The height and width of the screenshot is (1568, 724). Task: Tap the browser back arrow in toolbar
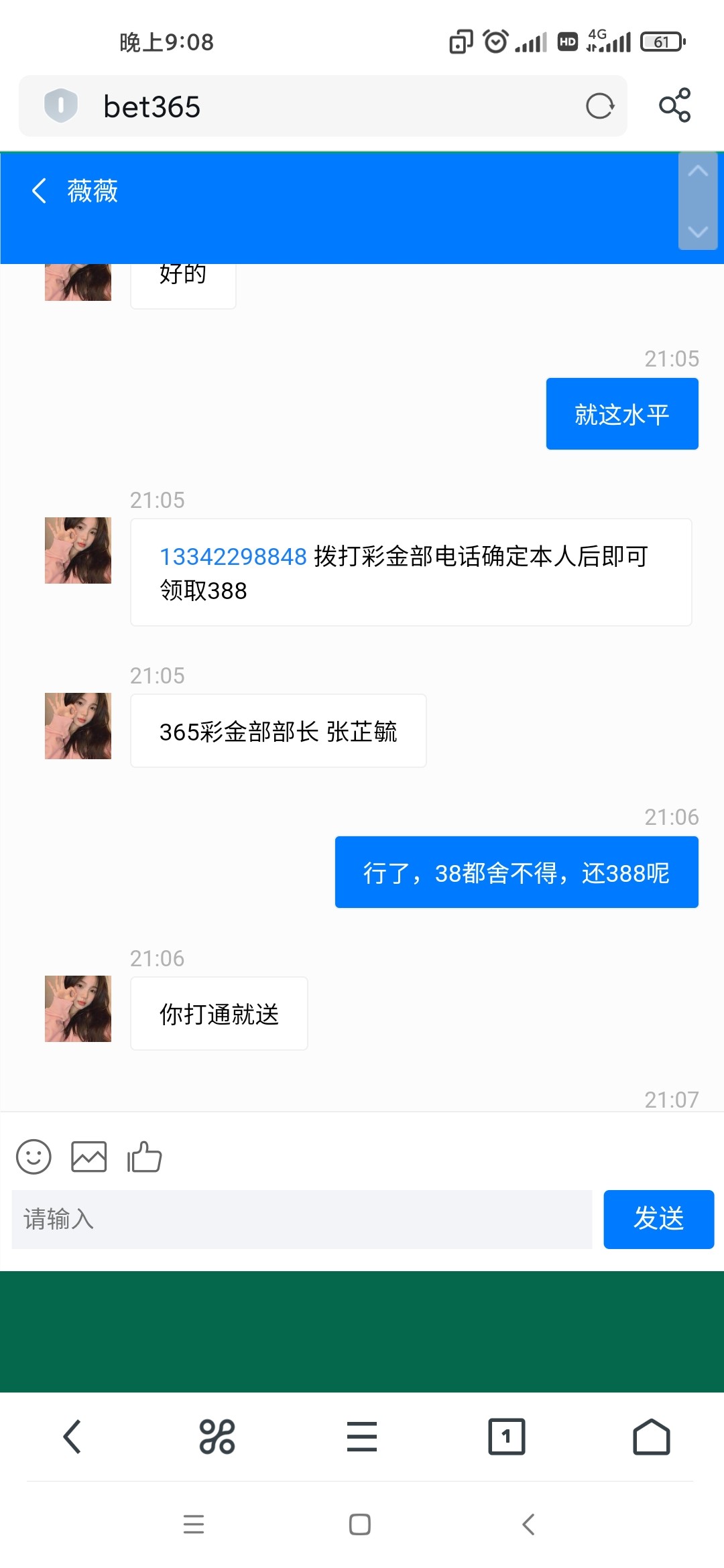(x=72, y=1436)
